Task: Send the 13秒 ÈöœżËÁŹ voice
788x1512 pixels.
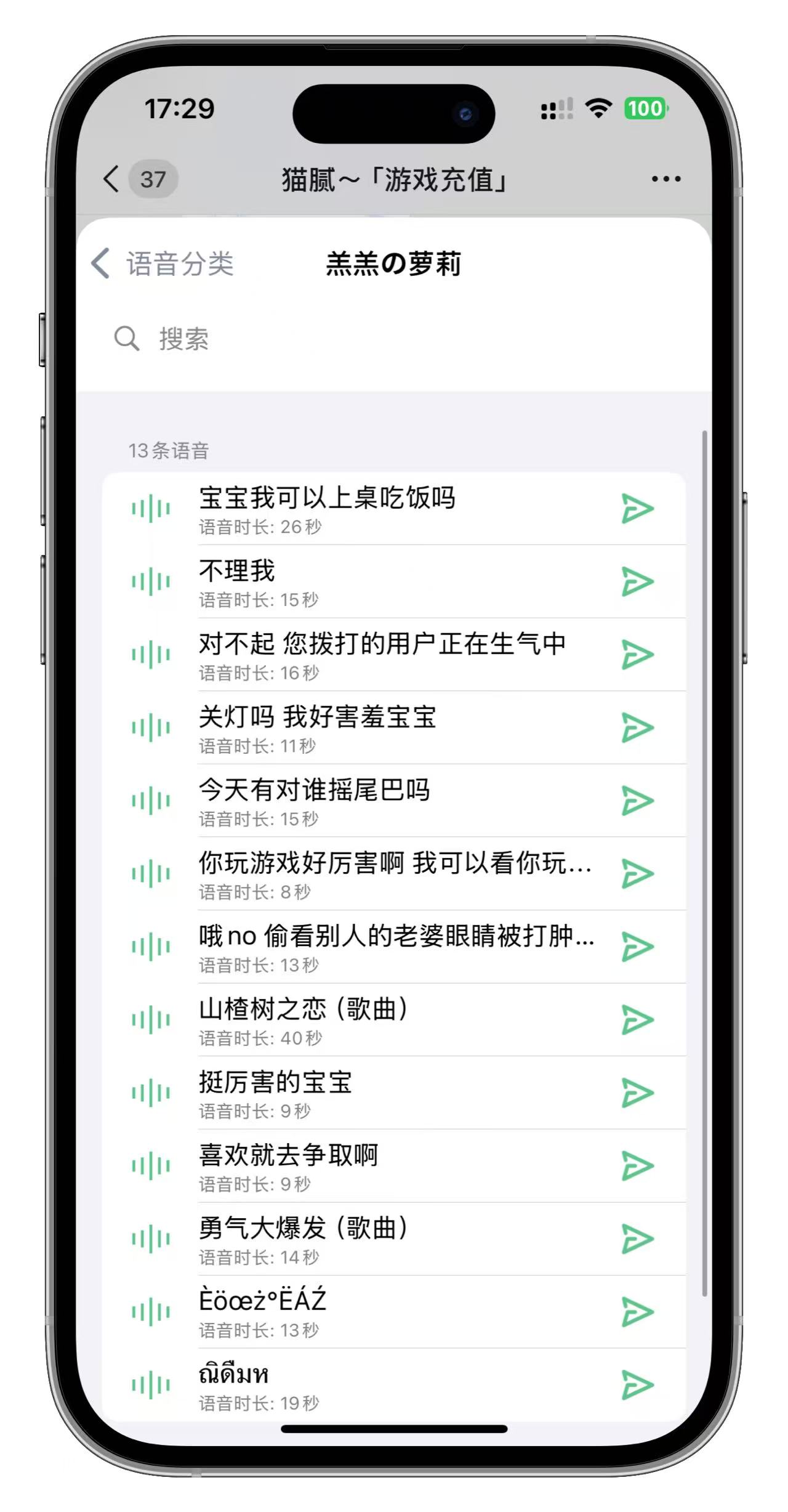Action: [637, 1312]
